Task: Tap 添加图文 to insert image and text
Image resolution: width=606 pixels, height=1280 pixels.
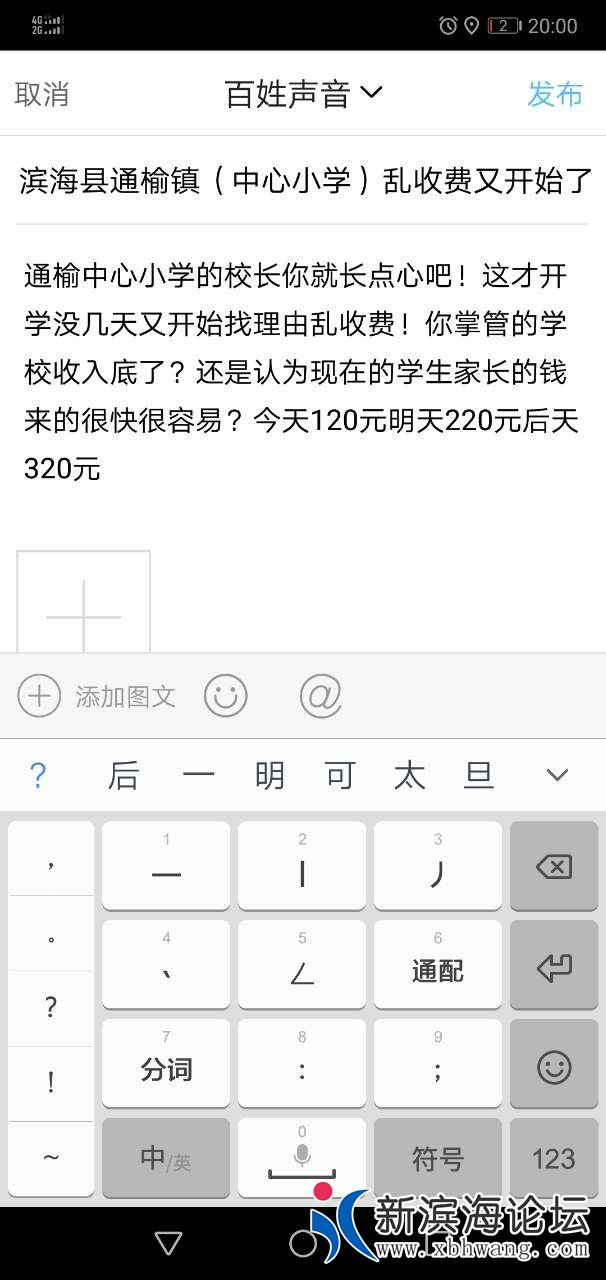Action: pos(97,696)
